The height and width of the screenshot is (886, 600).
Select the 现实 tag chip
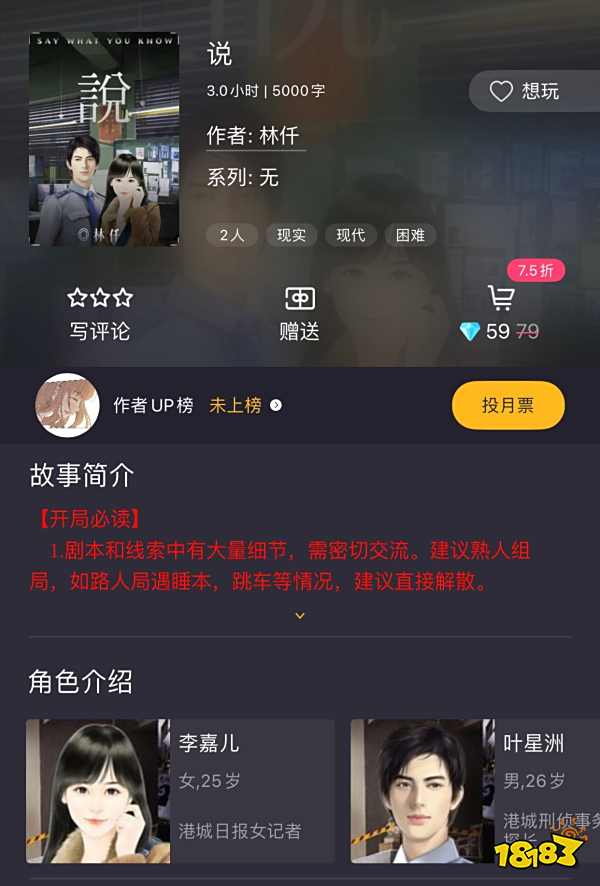[x=291, y=235]
